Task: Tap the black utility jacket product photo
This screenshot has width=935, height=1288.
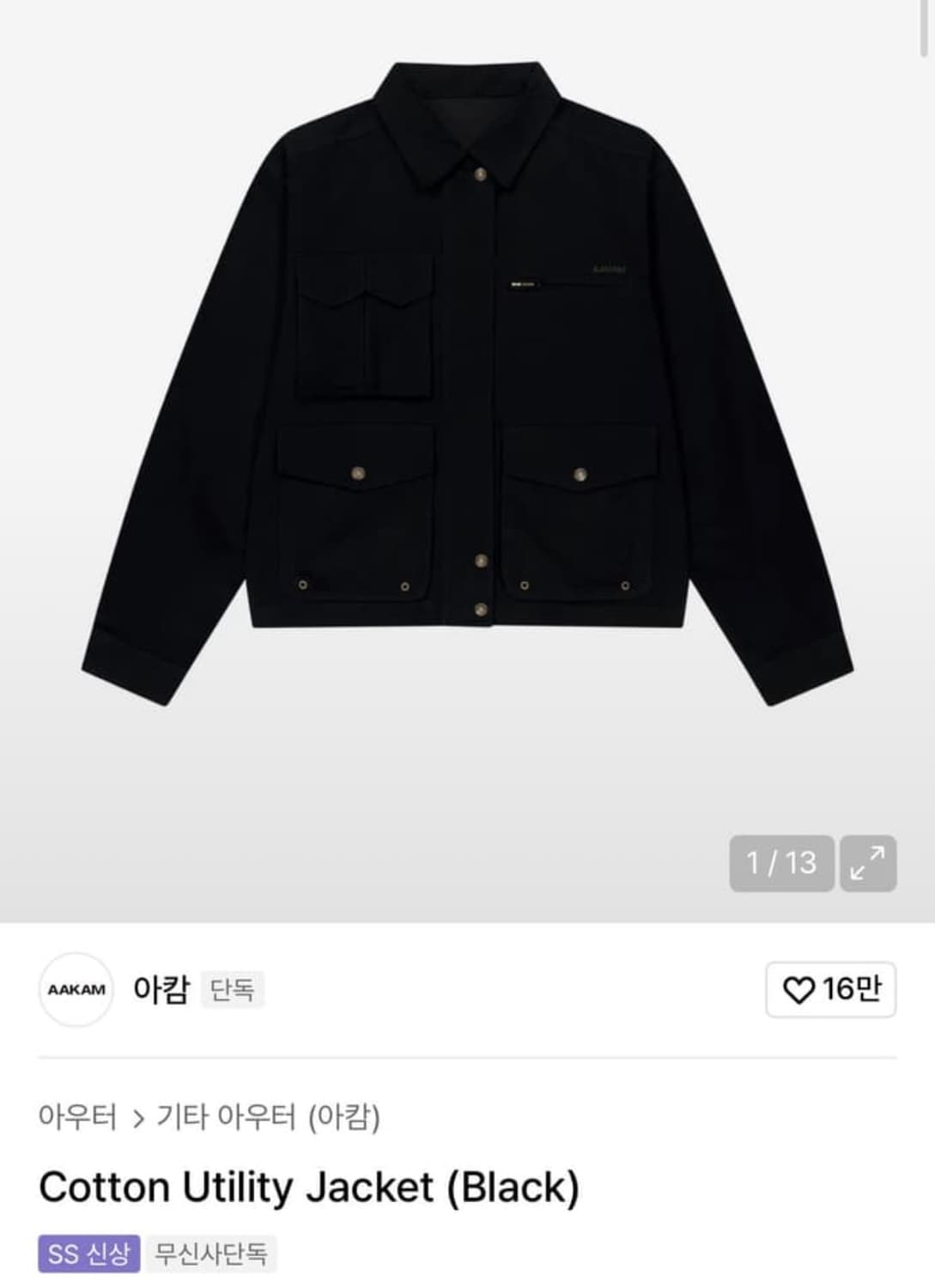Action: pos(468,386)
